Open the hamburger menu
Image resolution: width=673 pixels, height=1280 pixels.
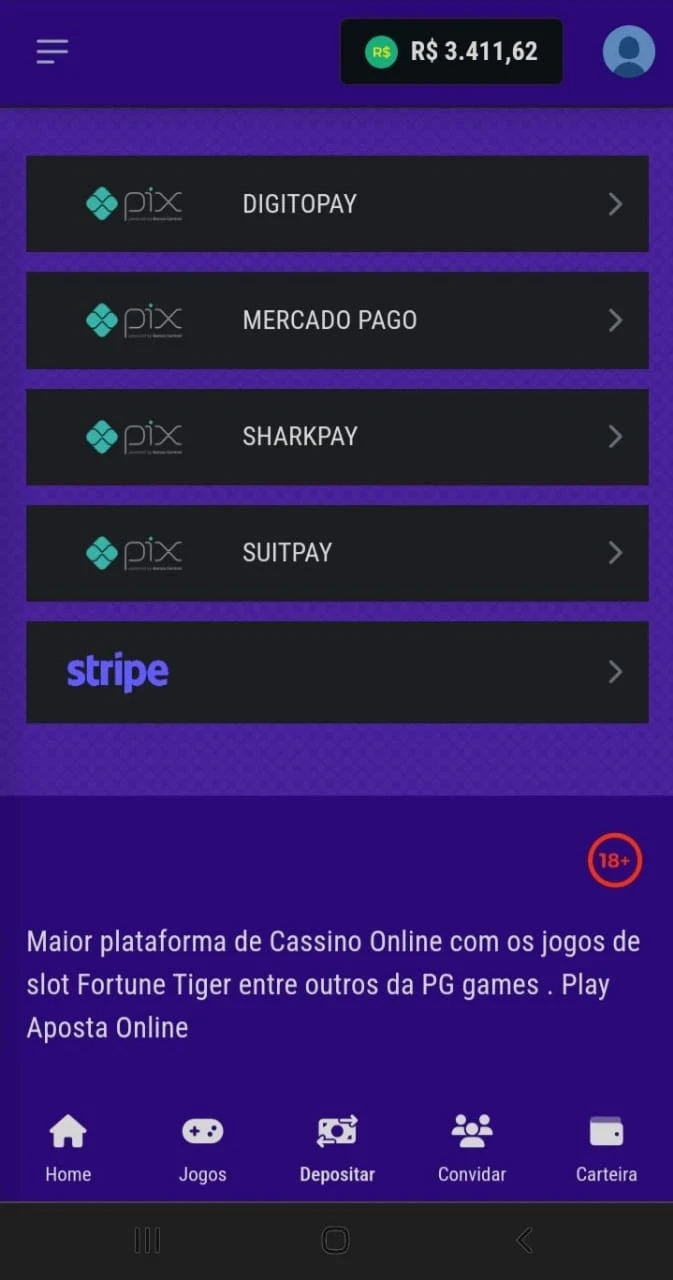coord(52,51)
